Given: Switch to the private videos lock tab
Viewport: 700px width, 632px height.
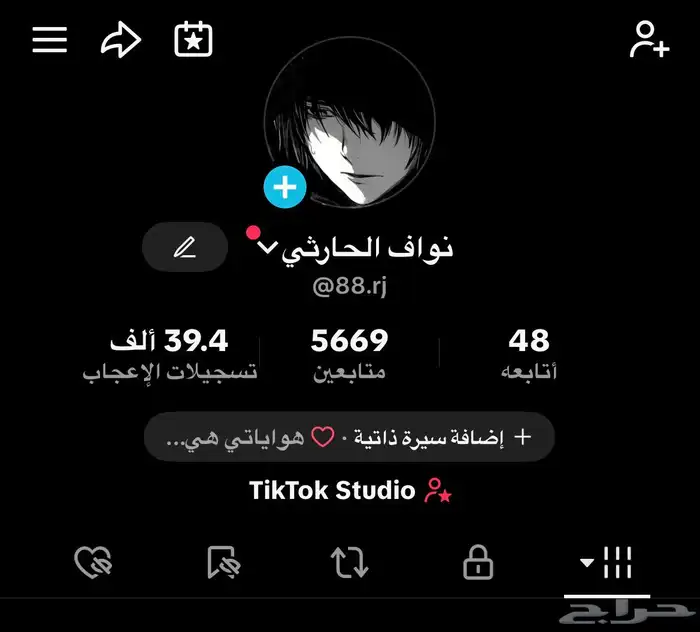Looking at the screenshot, I should (478, 564).
